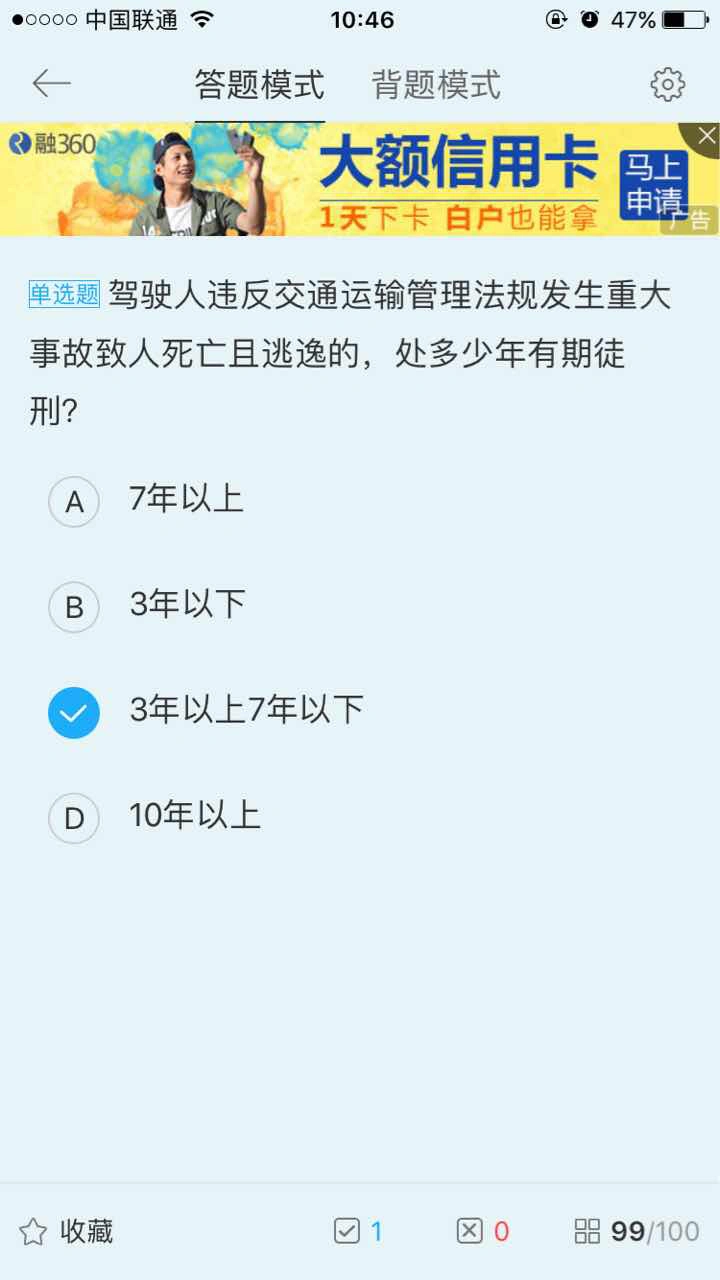
Task: Add this question to 收藏
Action: click(x=66, y=1231)
